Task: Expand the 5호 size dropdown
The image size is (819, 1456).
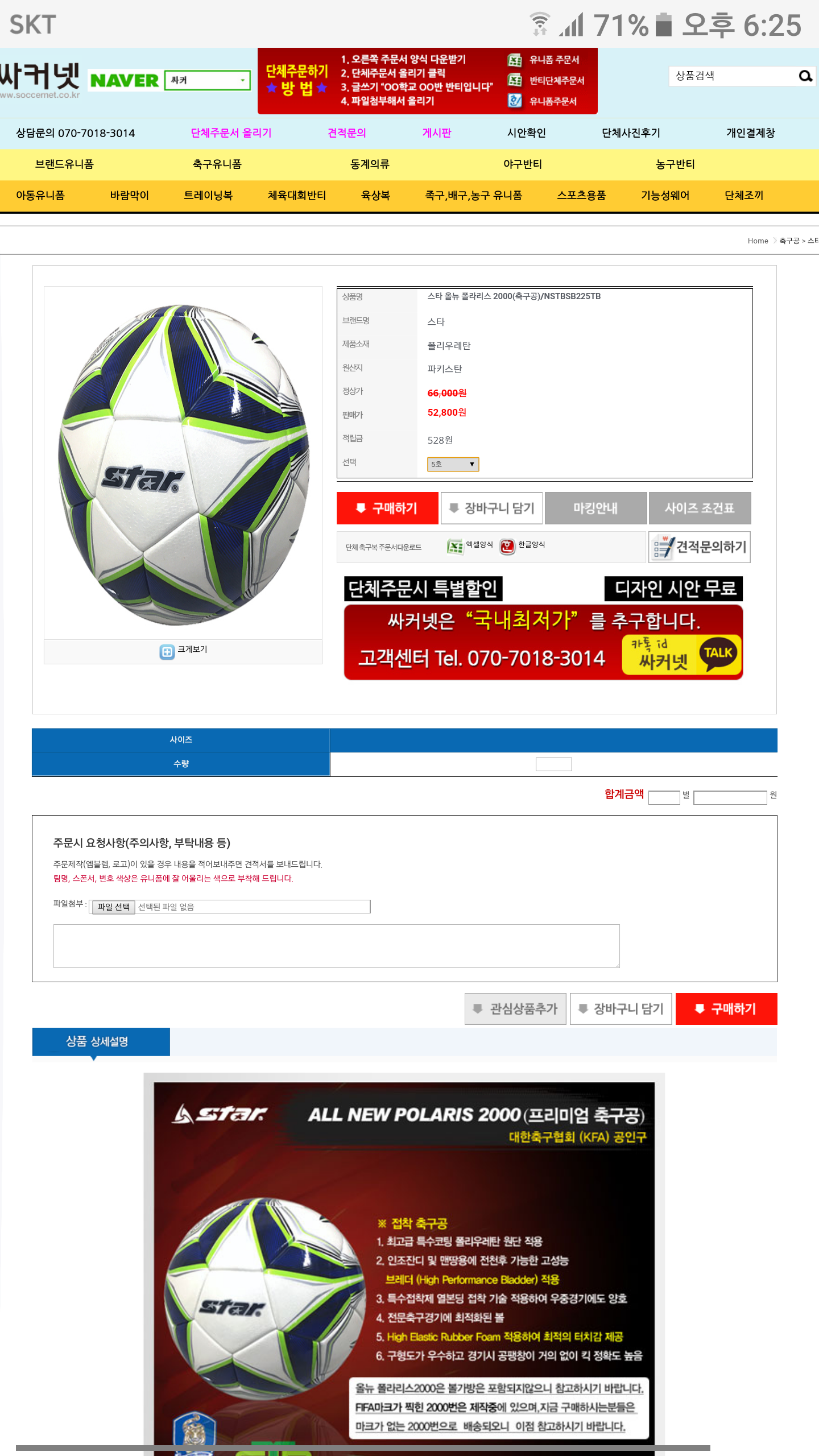Action: coord(453,464)
